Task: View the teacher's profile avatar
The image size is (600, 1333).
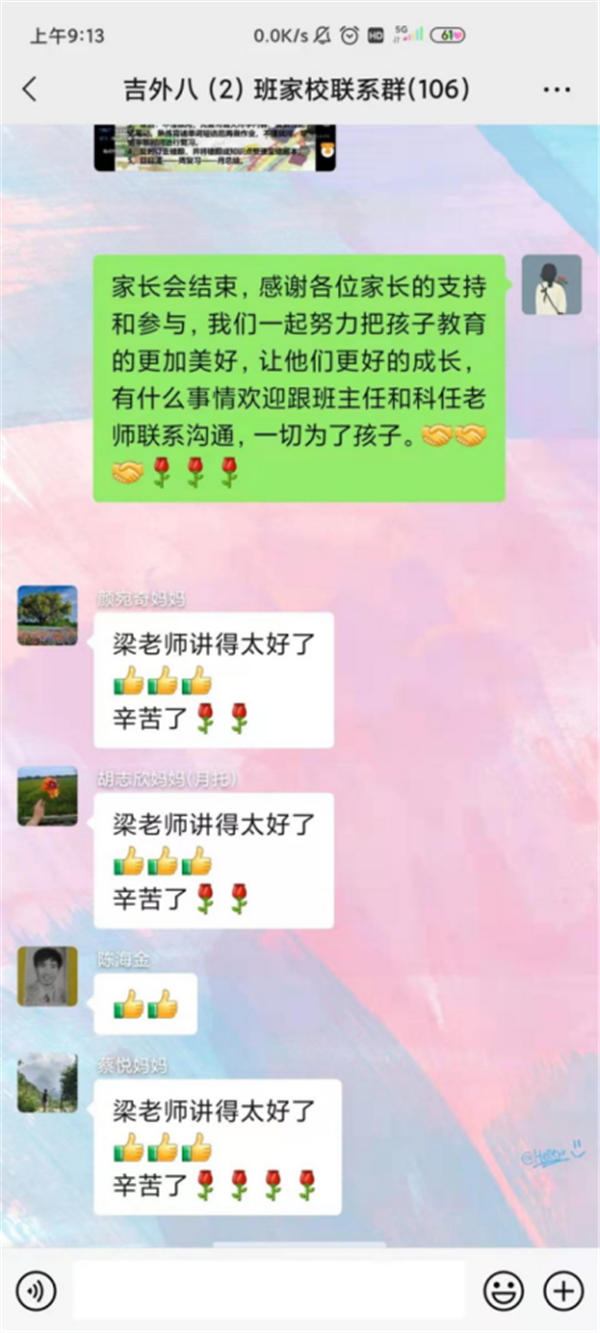Action: [552, 284]
